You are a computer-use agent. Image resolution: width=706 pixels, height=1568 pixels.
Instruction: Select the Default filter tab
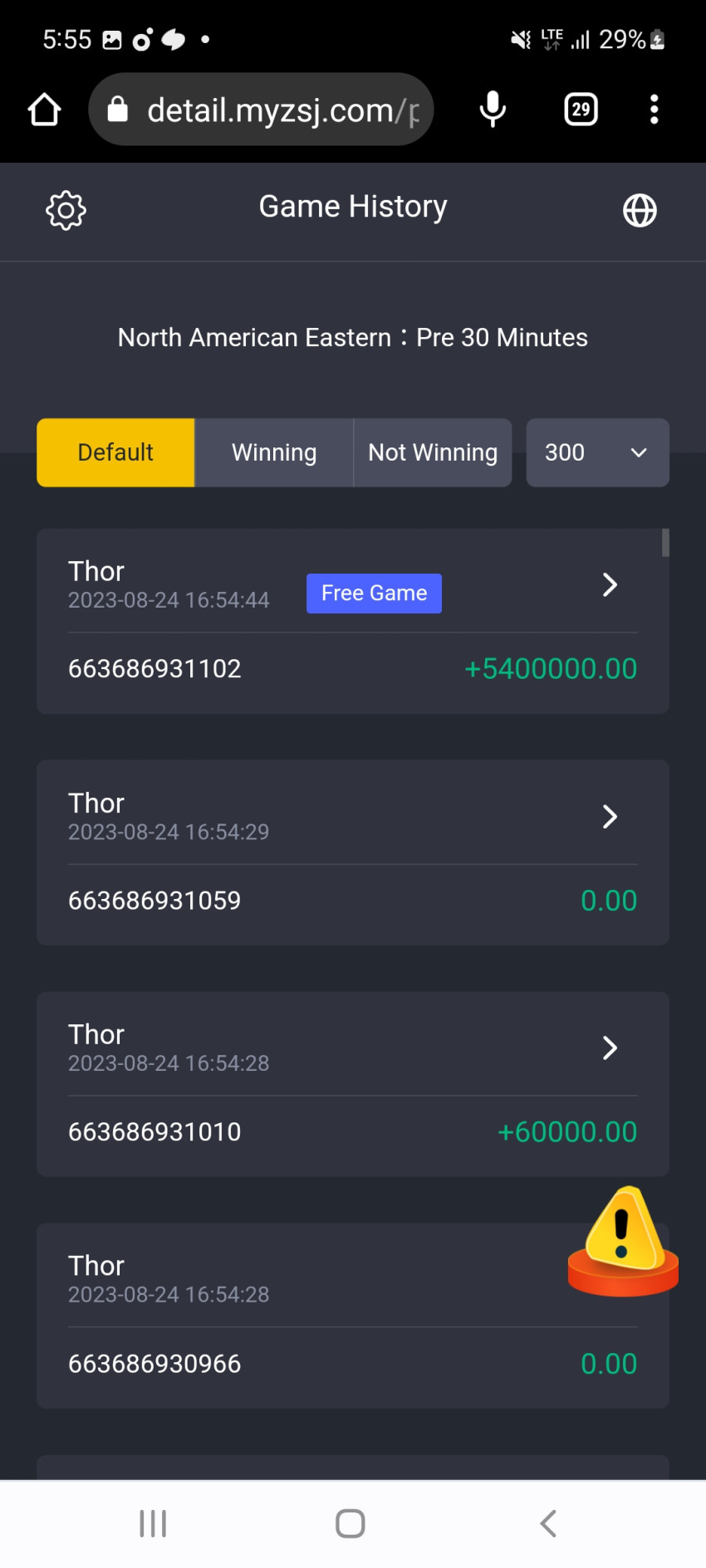pyautogui.click(x=115, y=452)
